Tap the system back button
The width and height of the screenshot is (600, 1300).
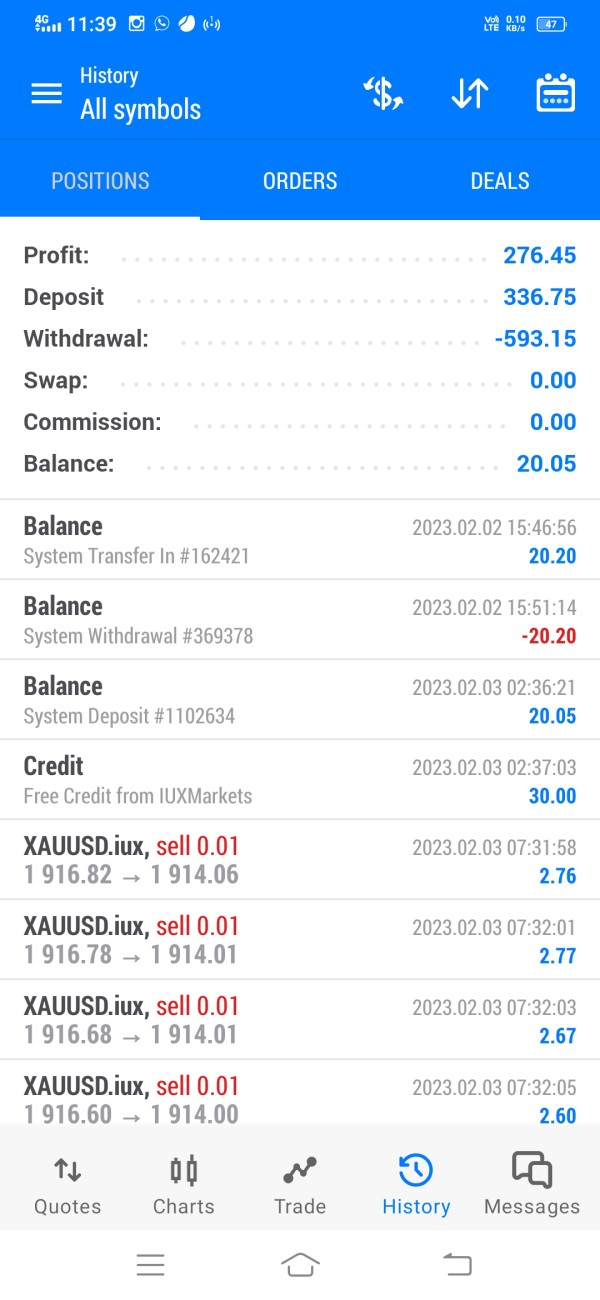[x=457, y=1265]
